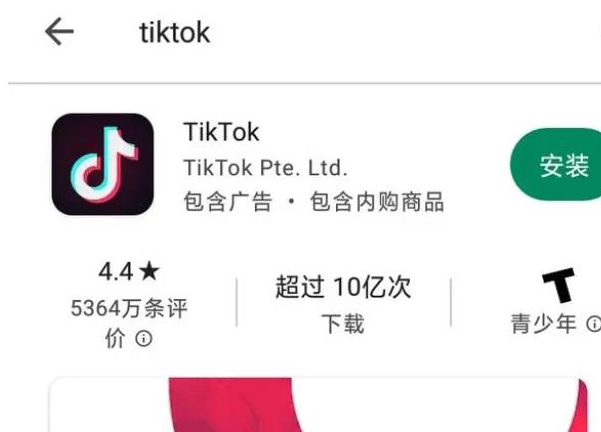Open the 青少年 content rating info
The height and width of the screenshot is (432, 601).
[x=556, y=304]
